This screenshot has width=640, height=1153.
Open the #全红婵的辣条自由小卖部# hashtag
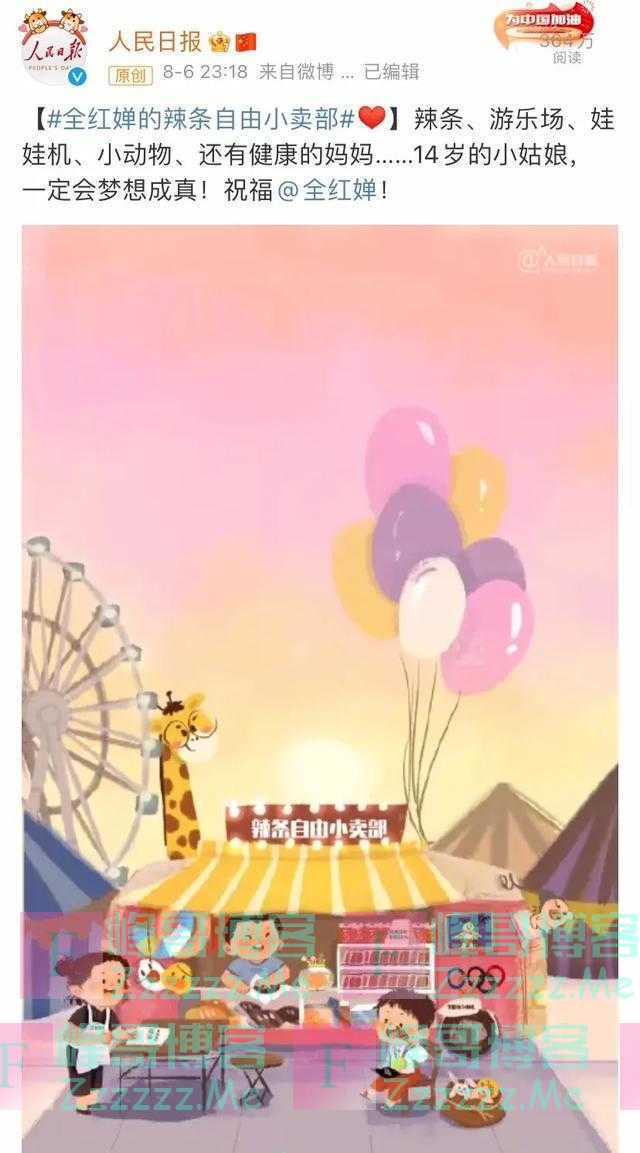[200, 121]
